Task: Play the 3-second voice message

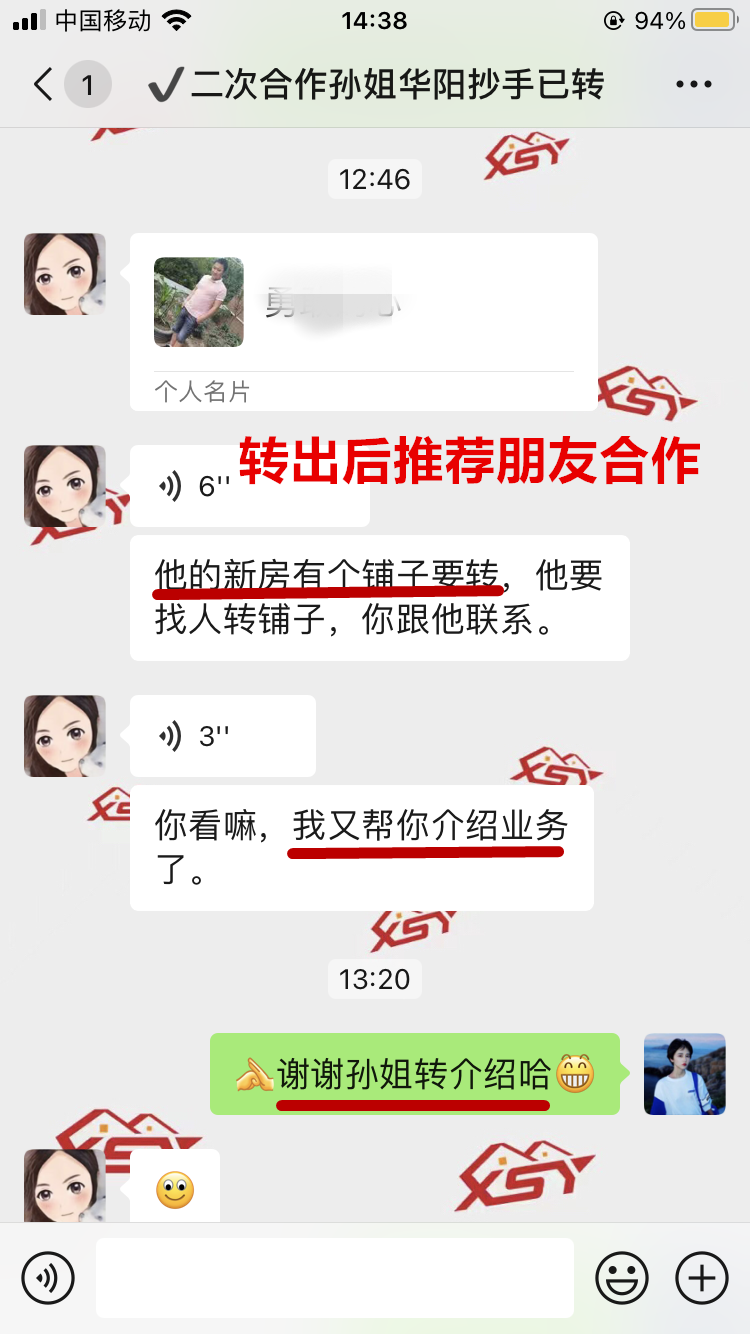Action: (223, 737)
